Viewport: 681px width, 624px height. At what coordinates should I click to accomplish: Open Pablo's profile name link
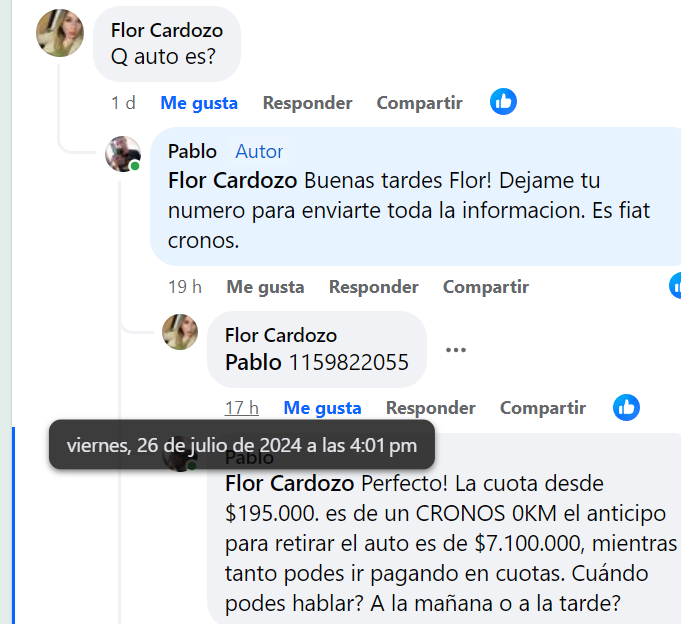[192, 151]
